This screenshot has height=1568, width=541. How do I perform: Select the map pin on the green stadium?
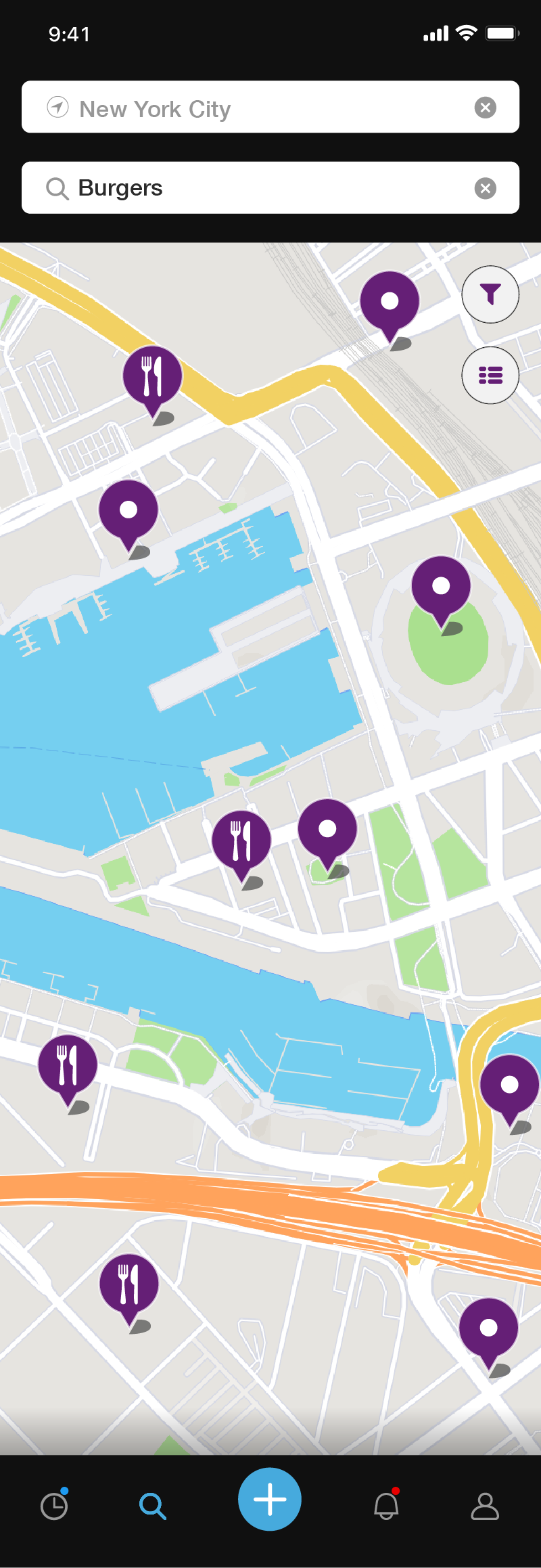441,587
